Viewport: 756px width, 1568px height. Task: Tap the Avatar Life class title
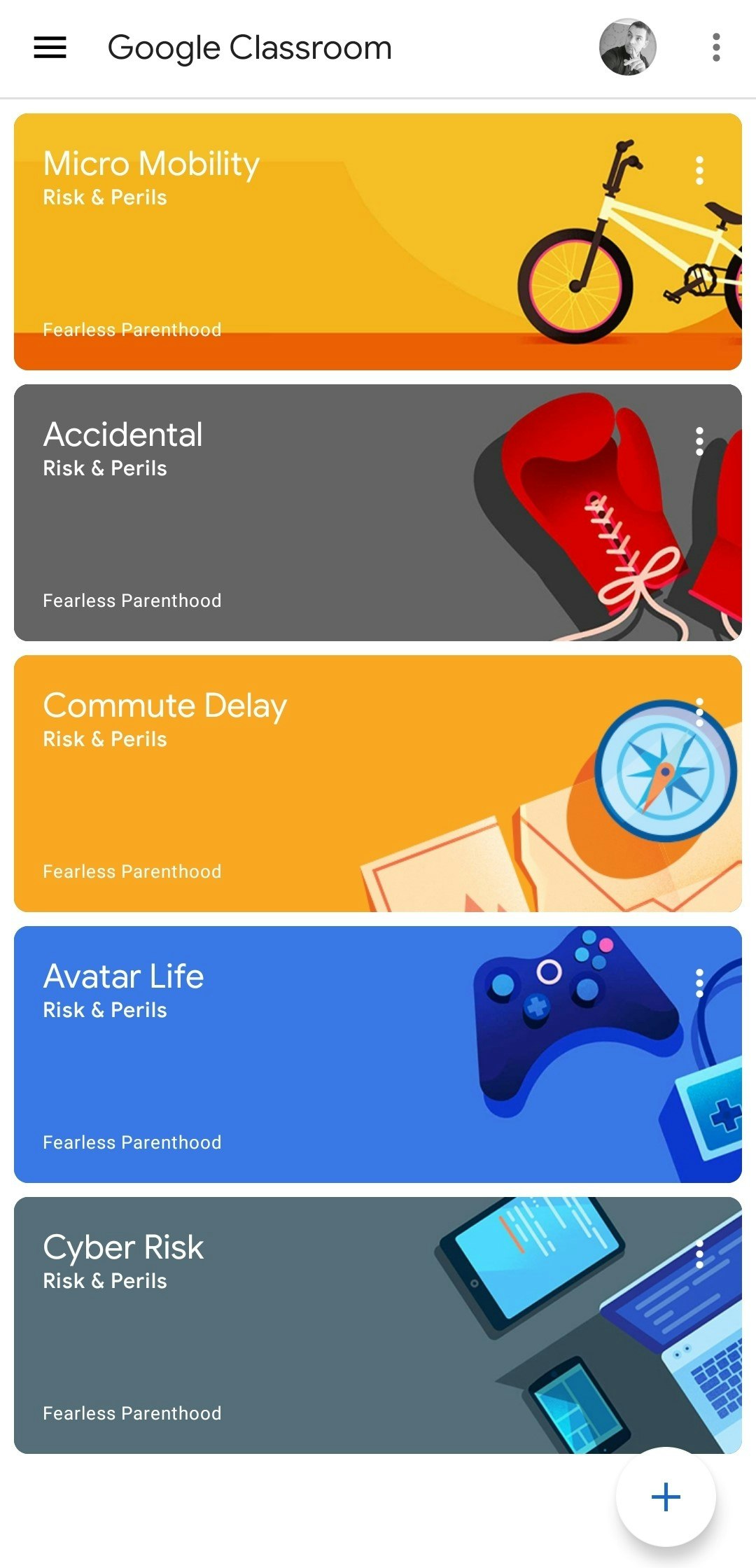[122, 974]
